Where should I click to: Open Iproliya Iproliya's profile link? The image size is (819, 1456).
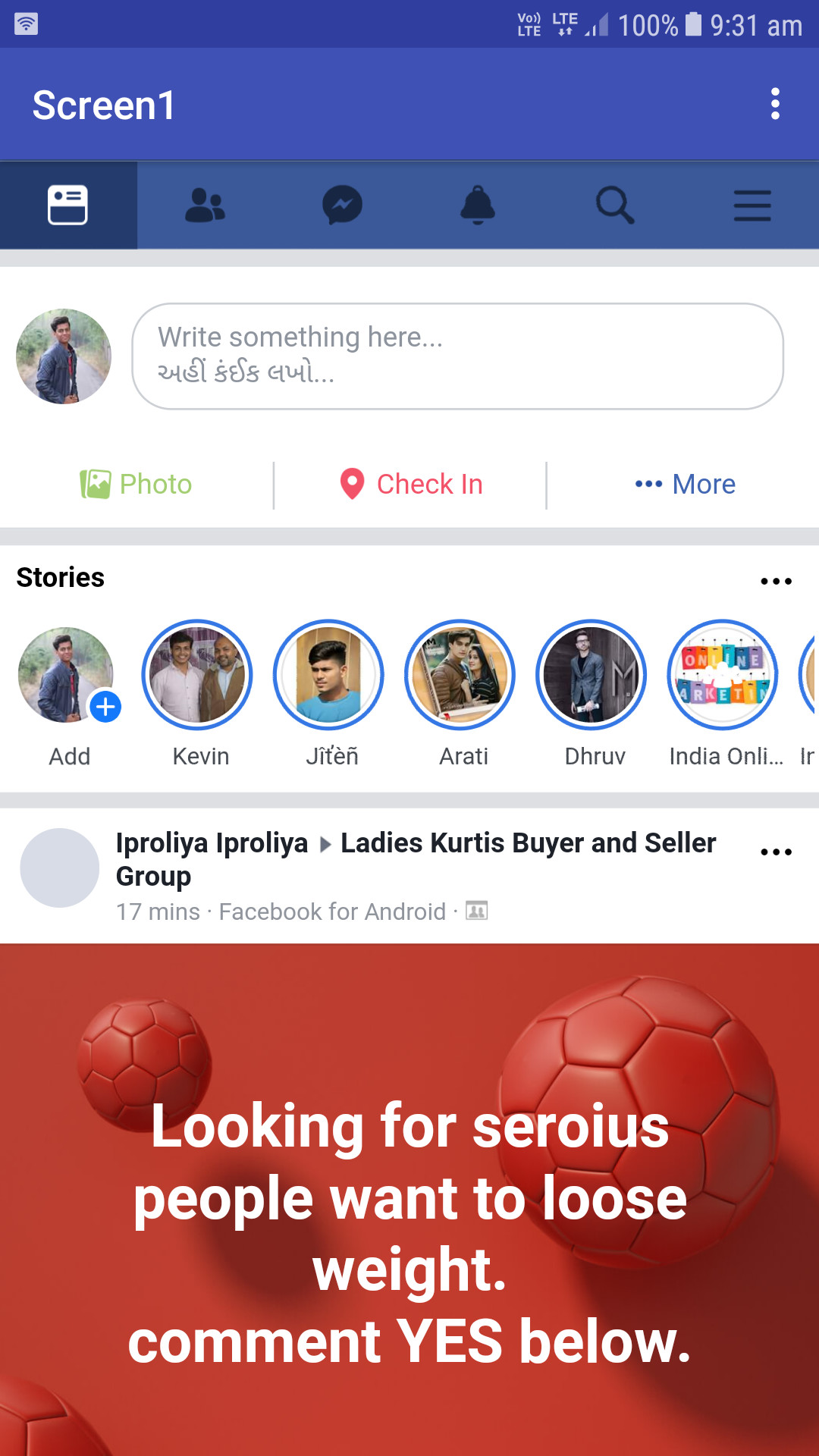(212, 843)
